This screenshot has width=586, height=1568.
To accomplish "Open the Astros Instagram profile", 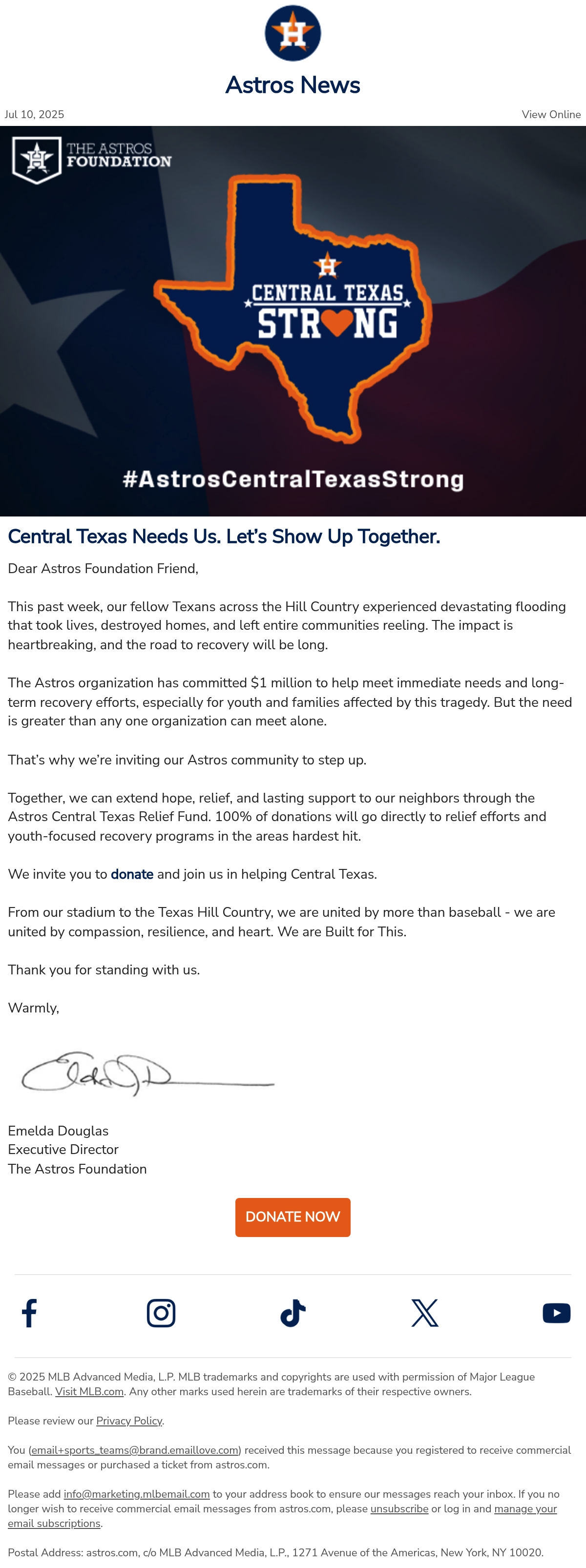I will click(162, 1313).
